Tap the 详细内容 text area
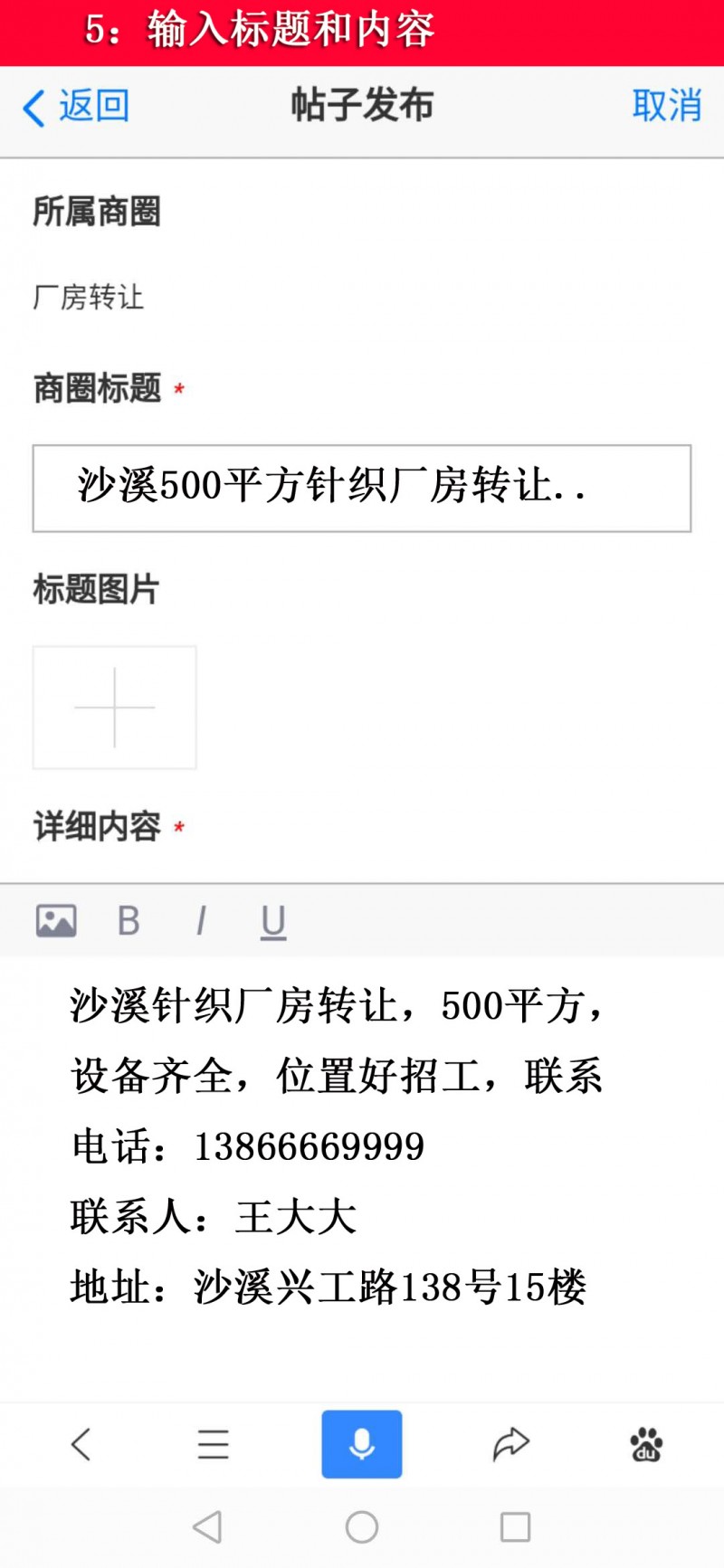The height and width of the screenshot is (1568, 724). [362, 1176]
